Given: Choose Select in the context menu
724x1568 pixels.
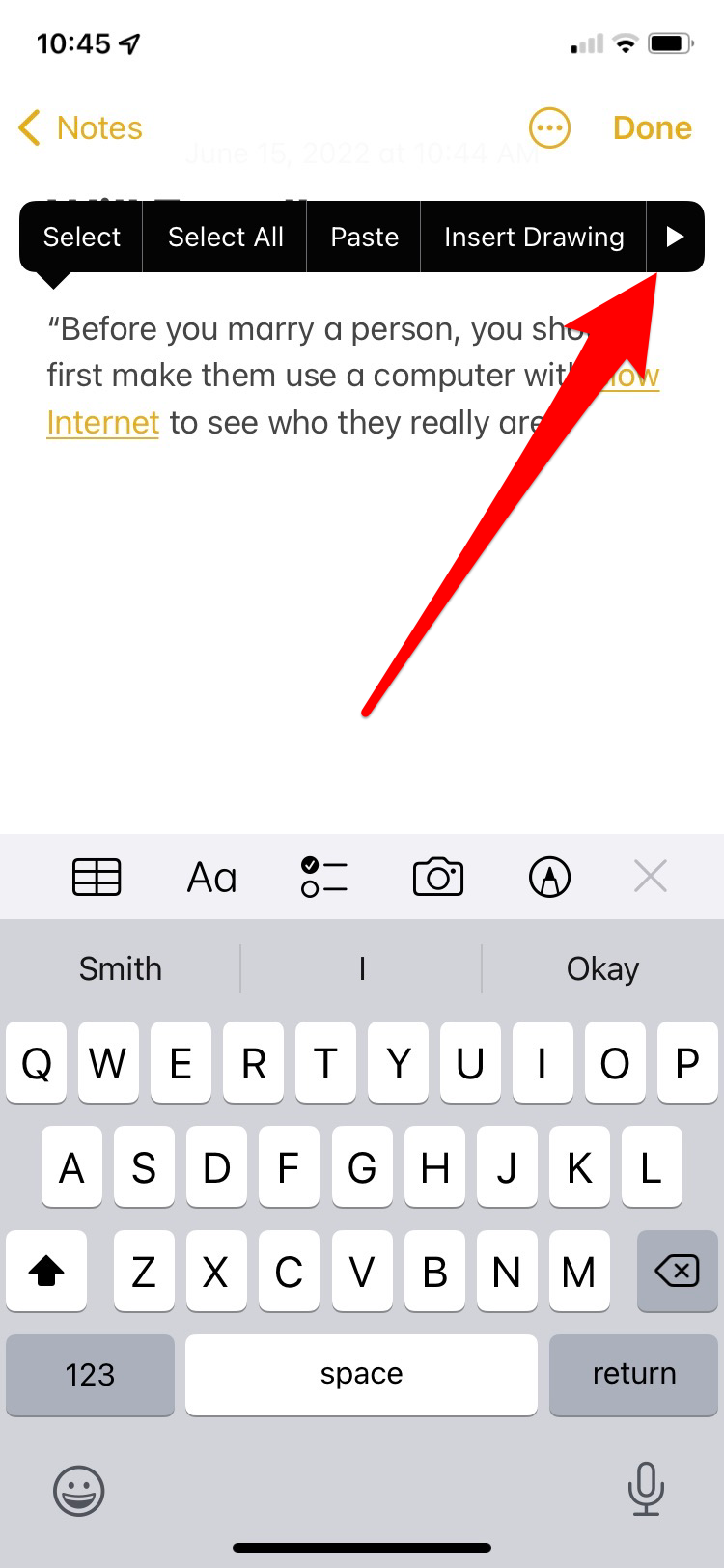Looking at the screenshot, I should pyautogui.click(x=82, y=237).
